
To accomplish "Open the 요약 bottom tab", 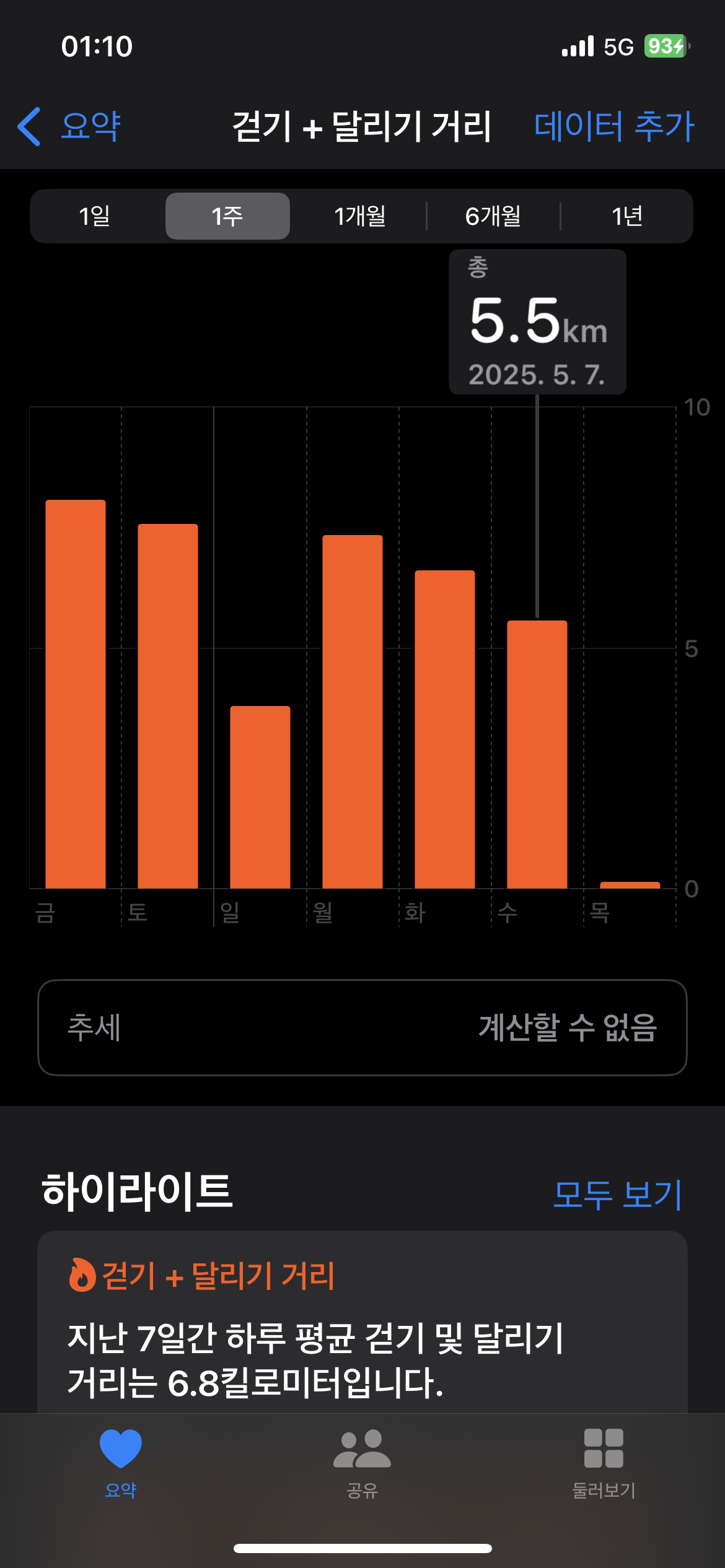I will coord(121,1462).
